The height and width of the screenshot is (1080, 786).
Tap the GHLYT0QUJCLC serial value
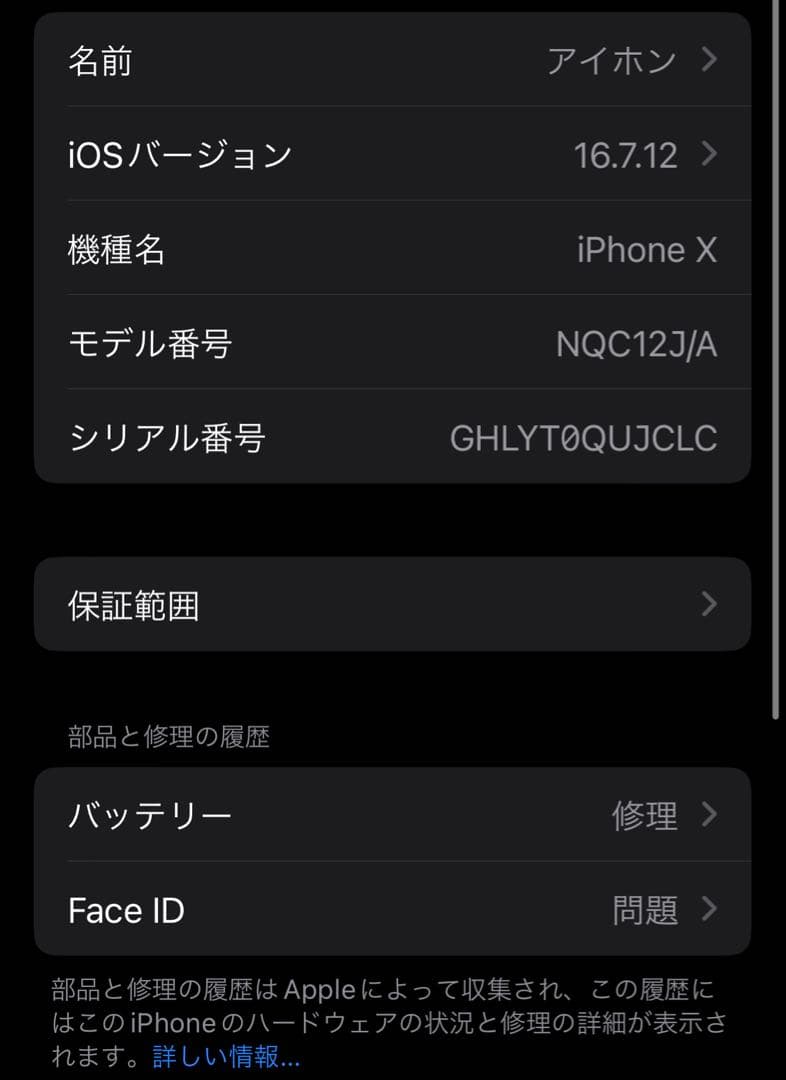click(583, 437)
